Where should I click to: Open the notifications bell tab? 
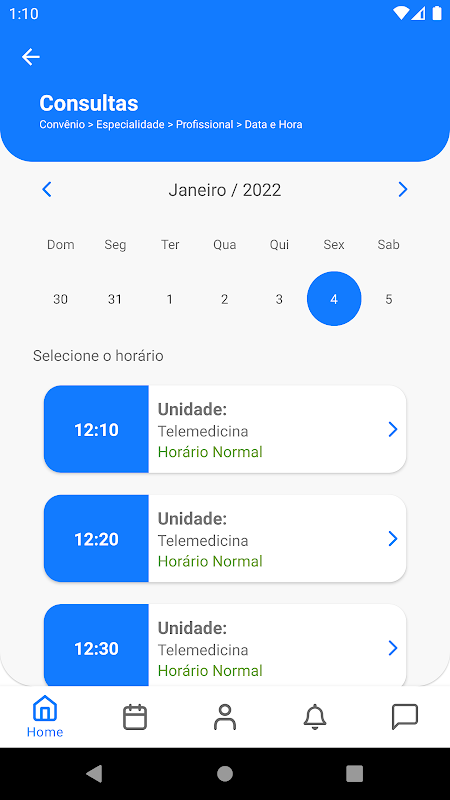point(315,717)
